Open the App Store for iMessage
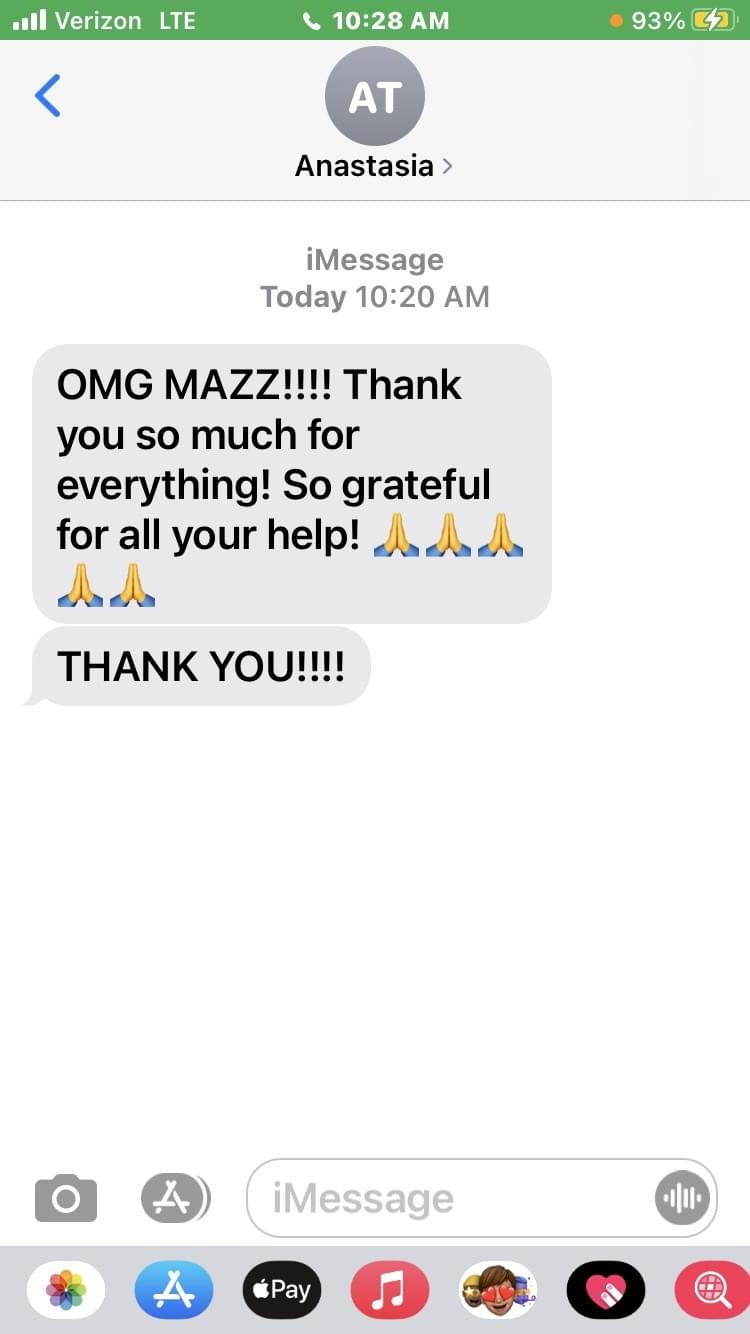Viewport: 750px width, 1334px height. click(174, 1290)
